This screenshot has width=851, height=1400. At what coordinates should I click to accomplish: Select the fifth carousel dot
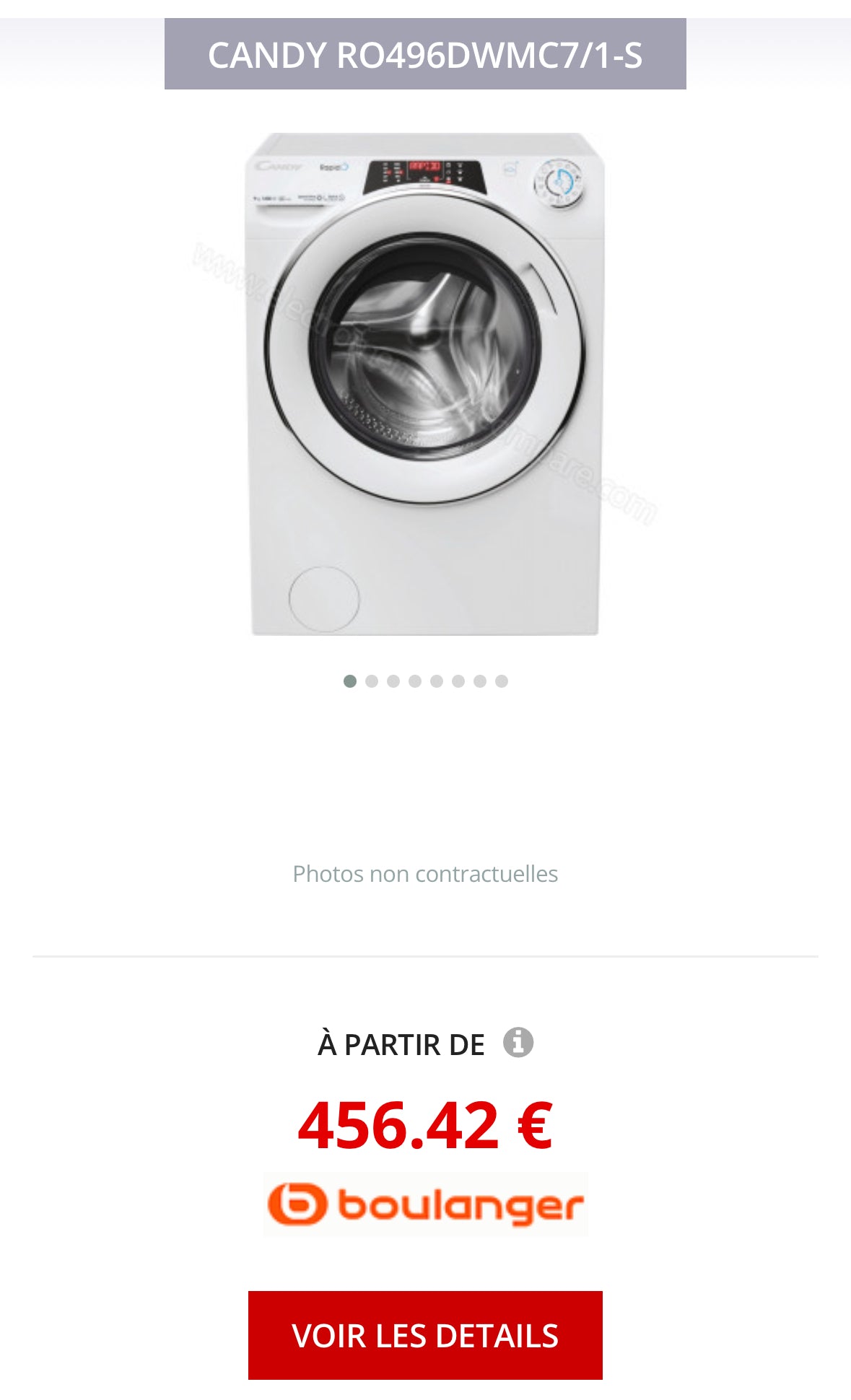coord(436,680)
